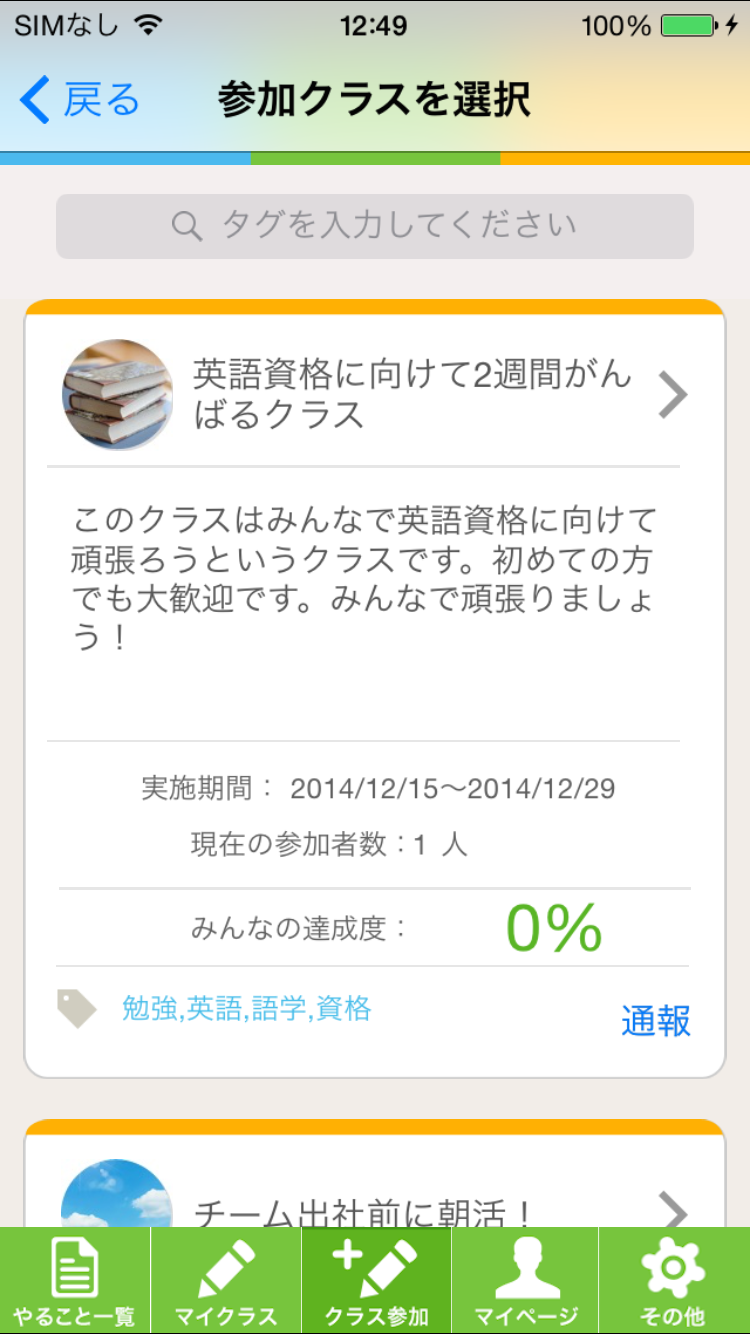Viewport: 750px width, 1334px height.
Task: Switch to the やること一覧 tab
Action: pos(75,1282)
